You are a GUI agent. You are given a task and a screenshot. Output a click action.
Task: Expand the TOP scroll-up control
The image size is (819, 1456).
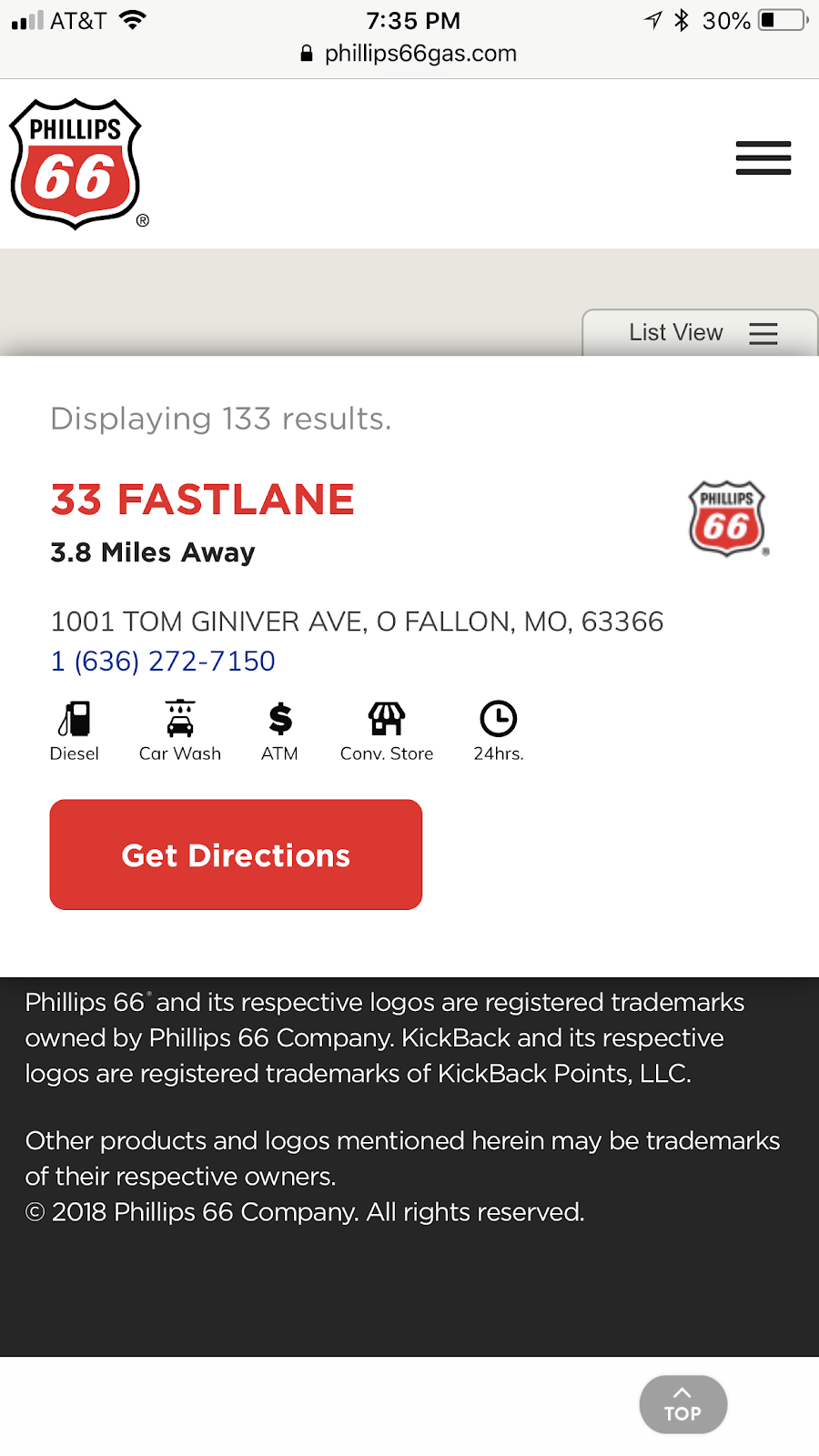(682, 1404)
